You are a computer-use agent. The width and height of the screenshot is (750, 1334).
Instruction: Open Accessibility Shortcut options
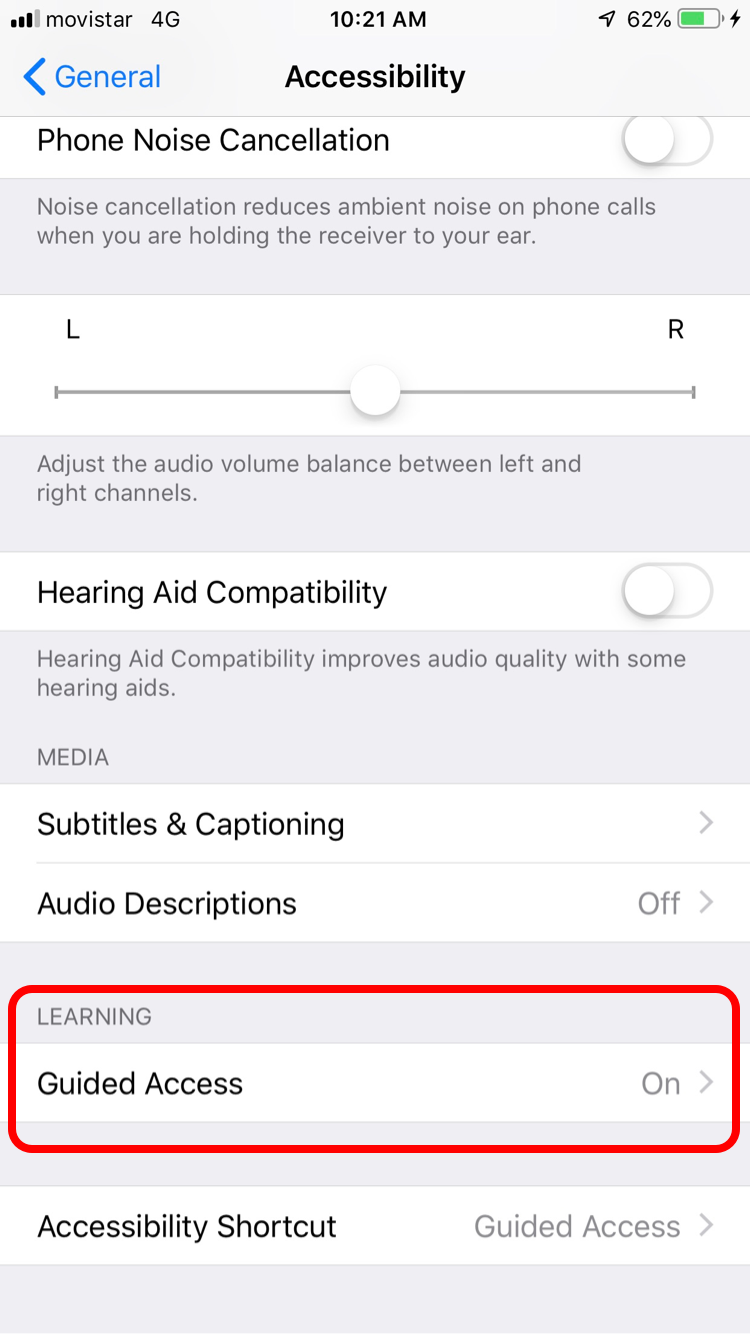click(375, 1226)
